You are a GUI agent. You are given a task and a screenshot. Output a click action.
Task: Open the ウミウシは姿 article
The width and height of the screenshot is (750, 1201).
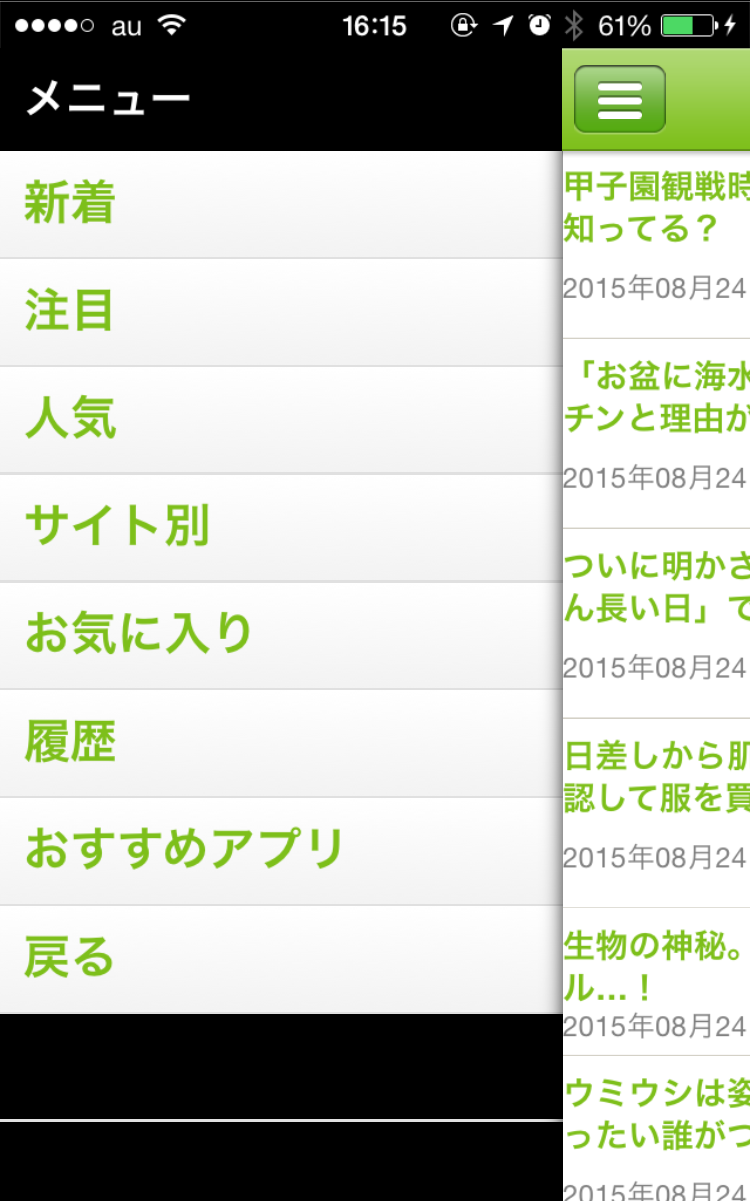pyautogui.click(x=656, y=1129)
